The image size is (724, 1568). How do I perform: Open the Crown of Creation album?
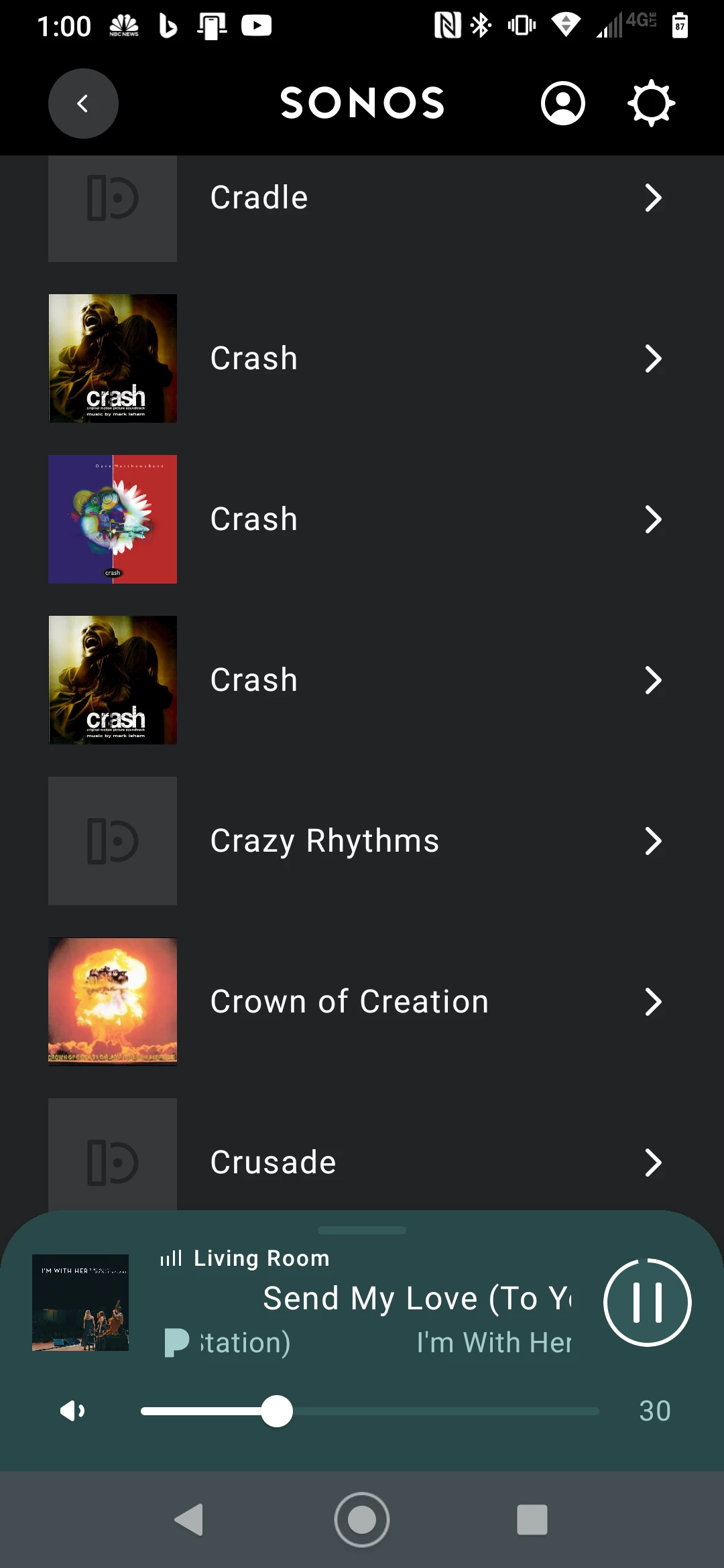(362, 1002)
